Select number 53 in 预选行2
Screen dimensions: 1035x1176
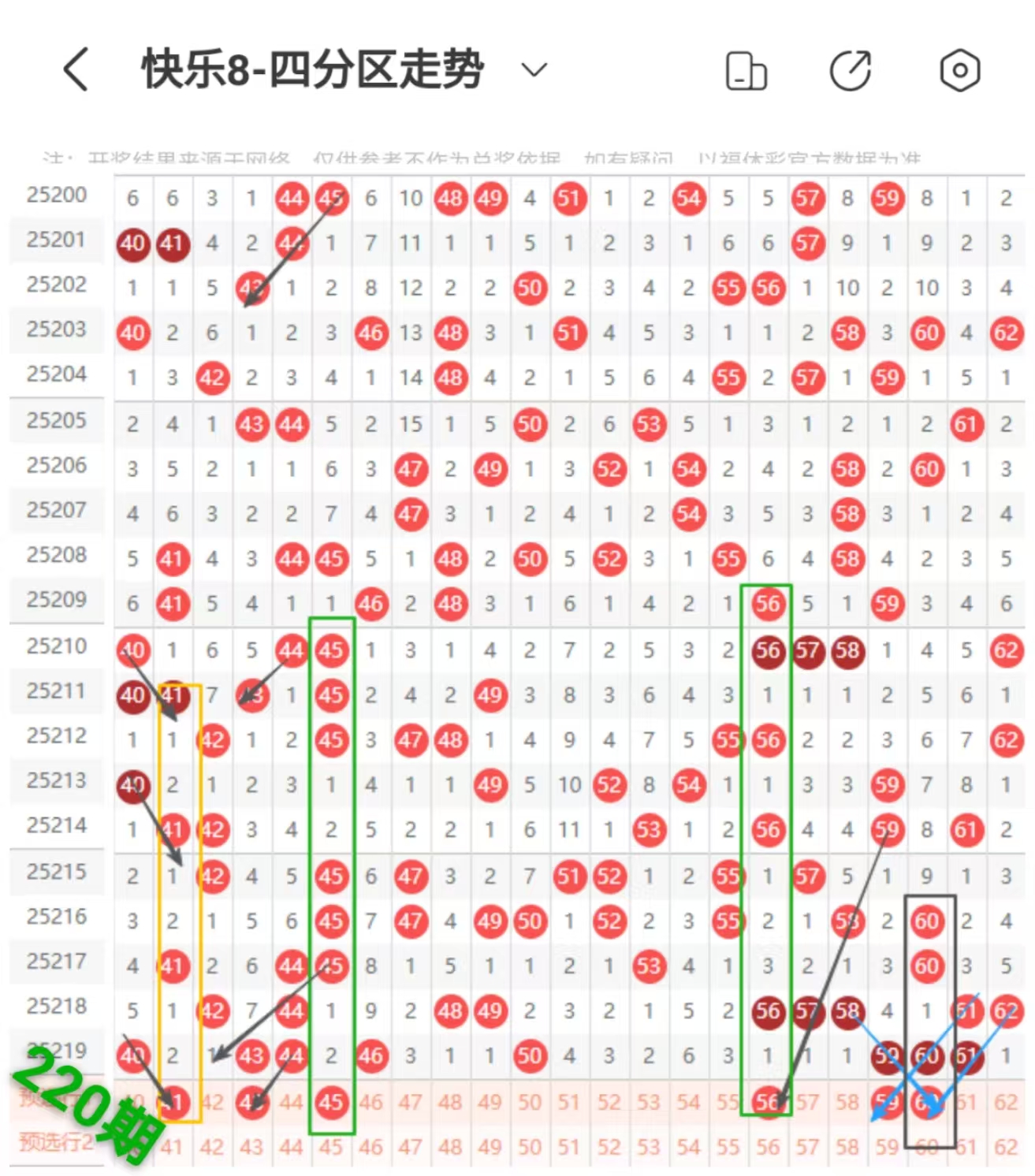pos(648,1147)
